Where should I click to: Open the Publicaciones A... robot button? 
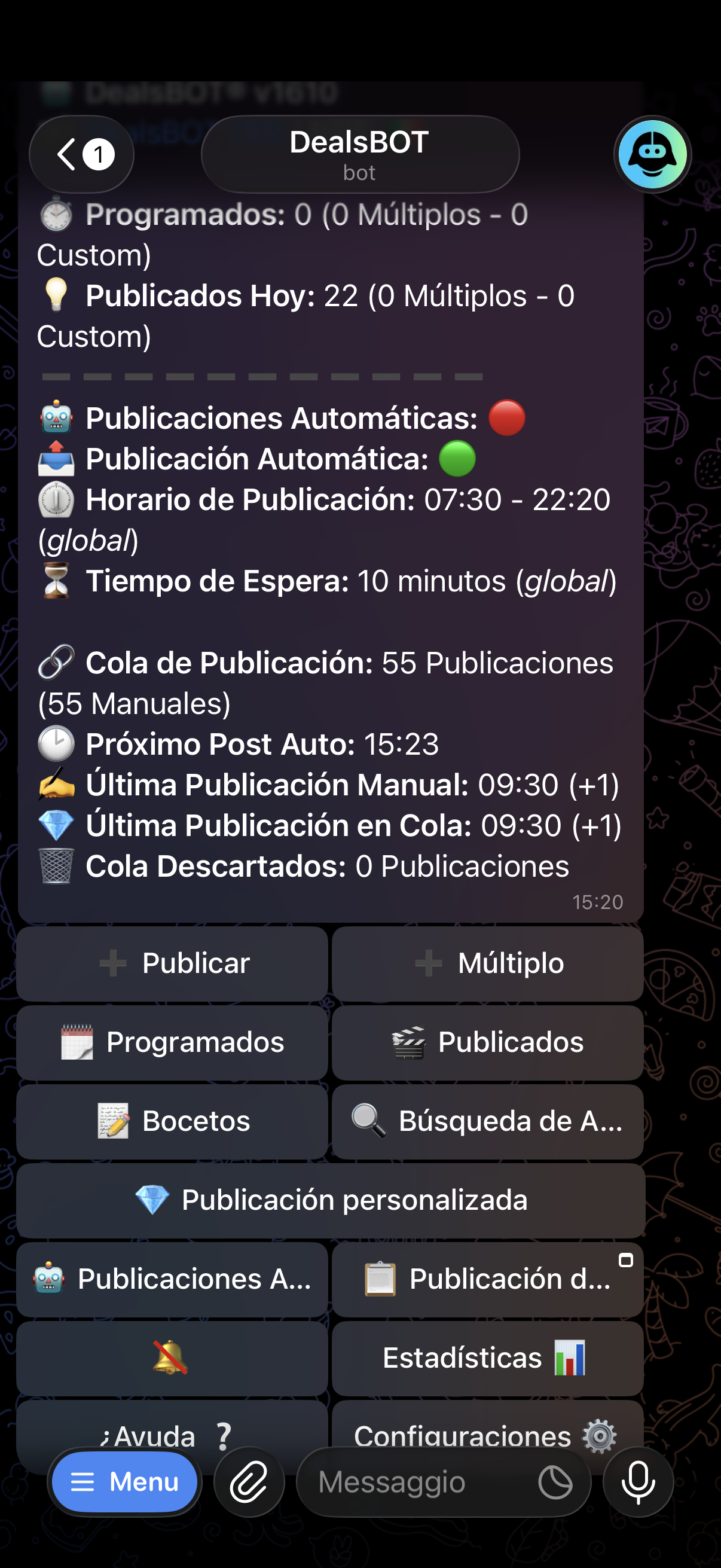[172, 1279]
